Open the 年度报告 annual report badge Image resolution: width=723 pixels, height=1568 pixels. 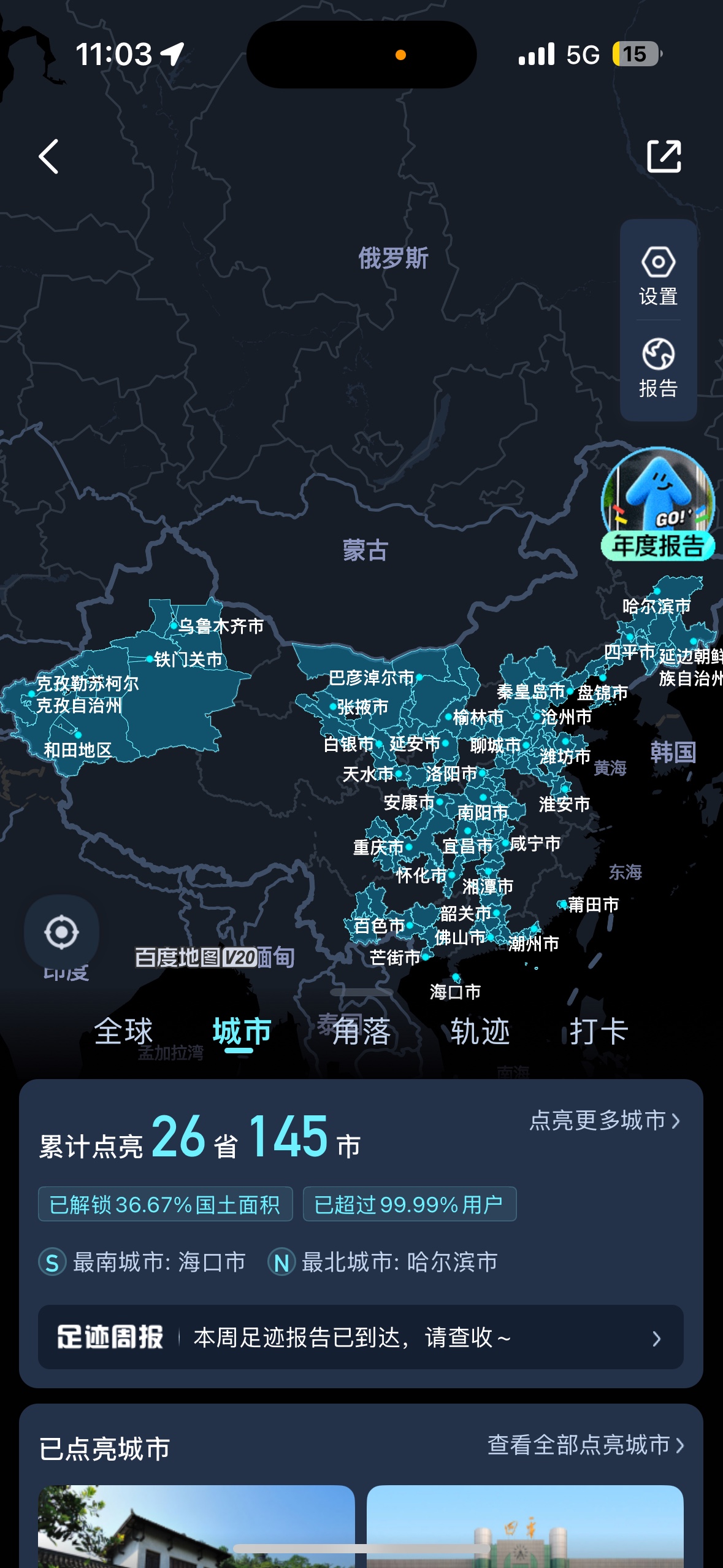click(x=658, y=504)
